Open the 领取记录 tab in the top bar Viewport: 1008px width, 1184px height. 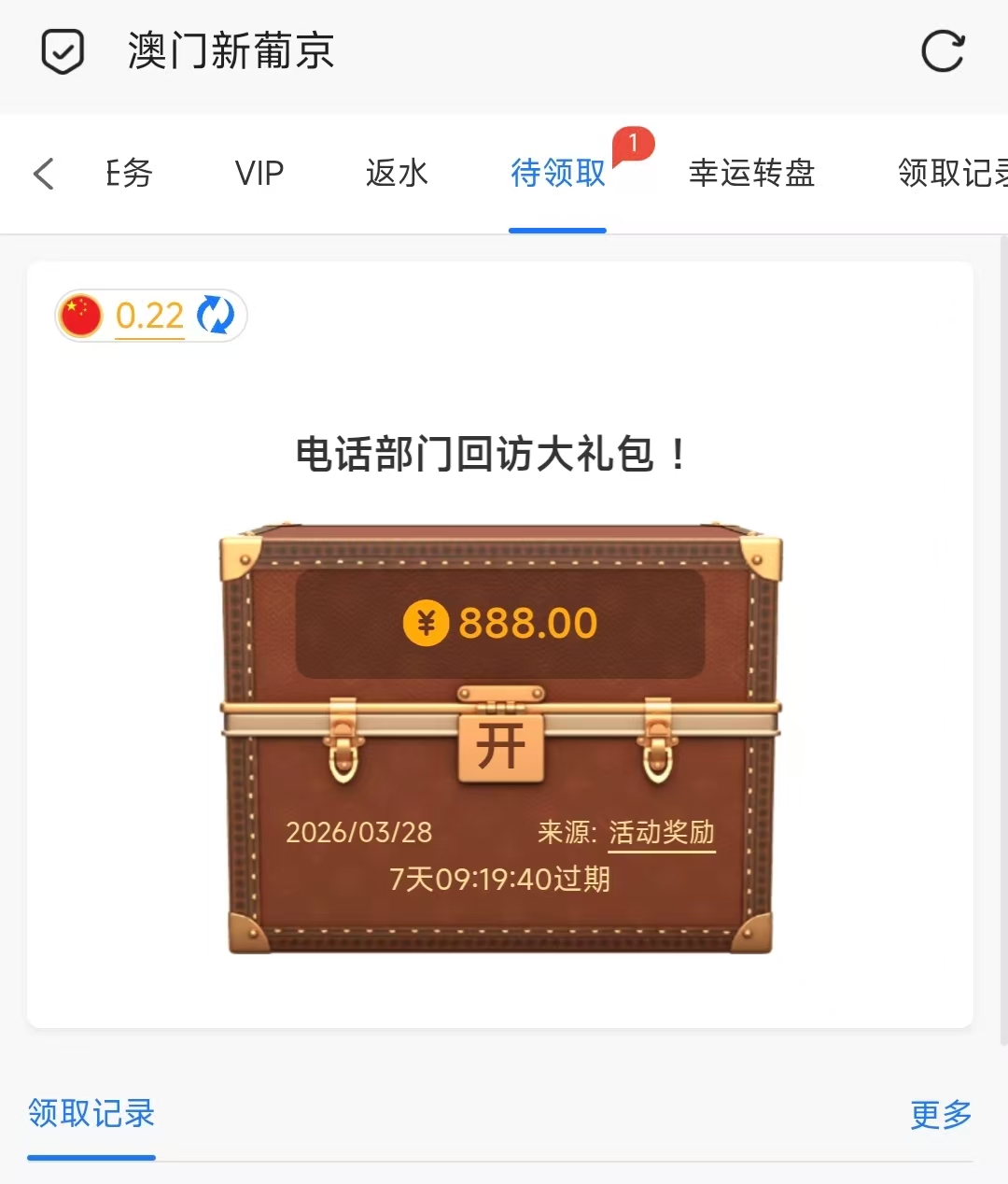[952, 174]
